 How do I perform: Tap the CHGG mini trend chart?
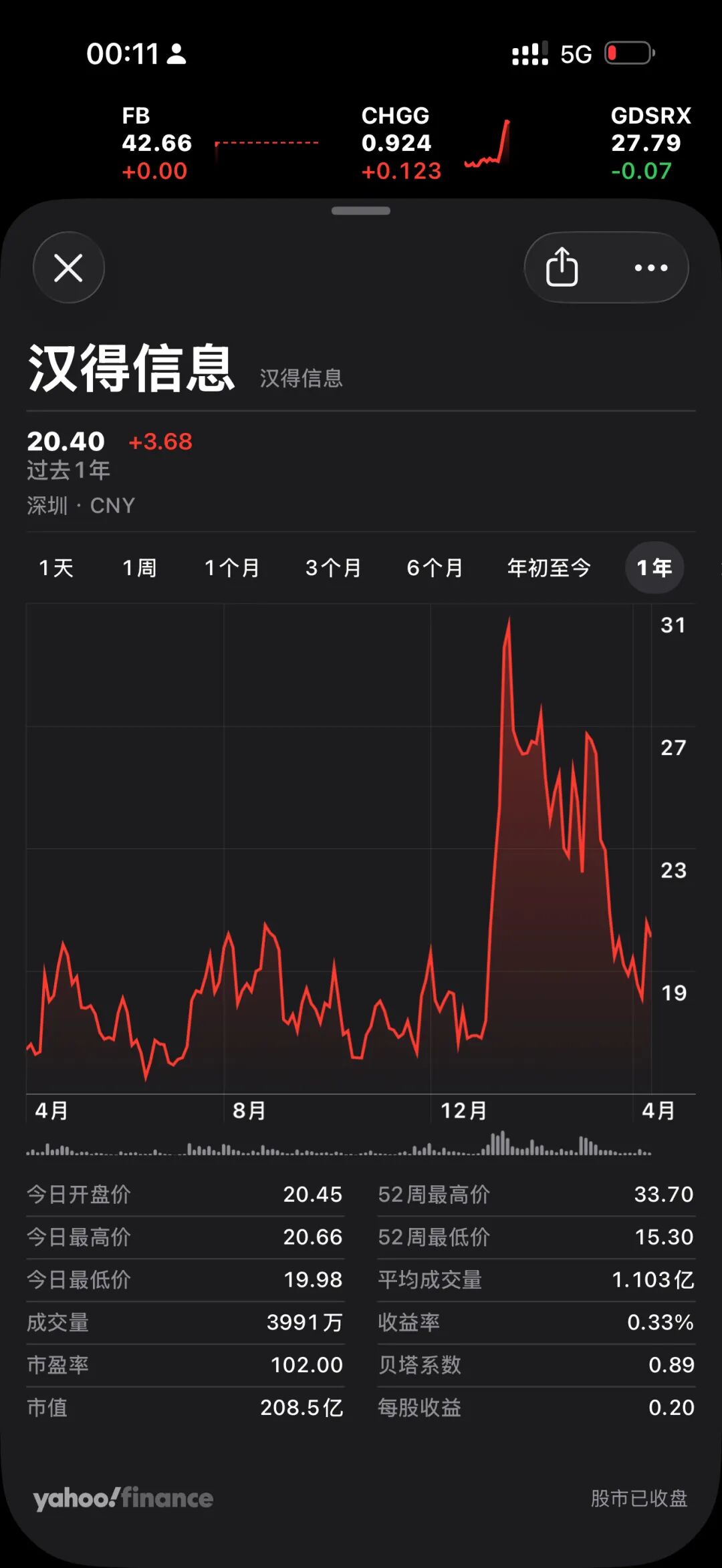pos(488,144)
